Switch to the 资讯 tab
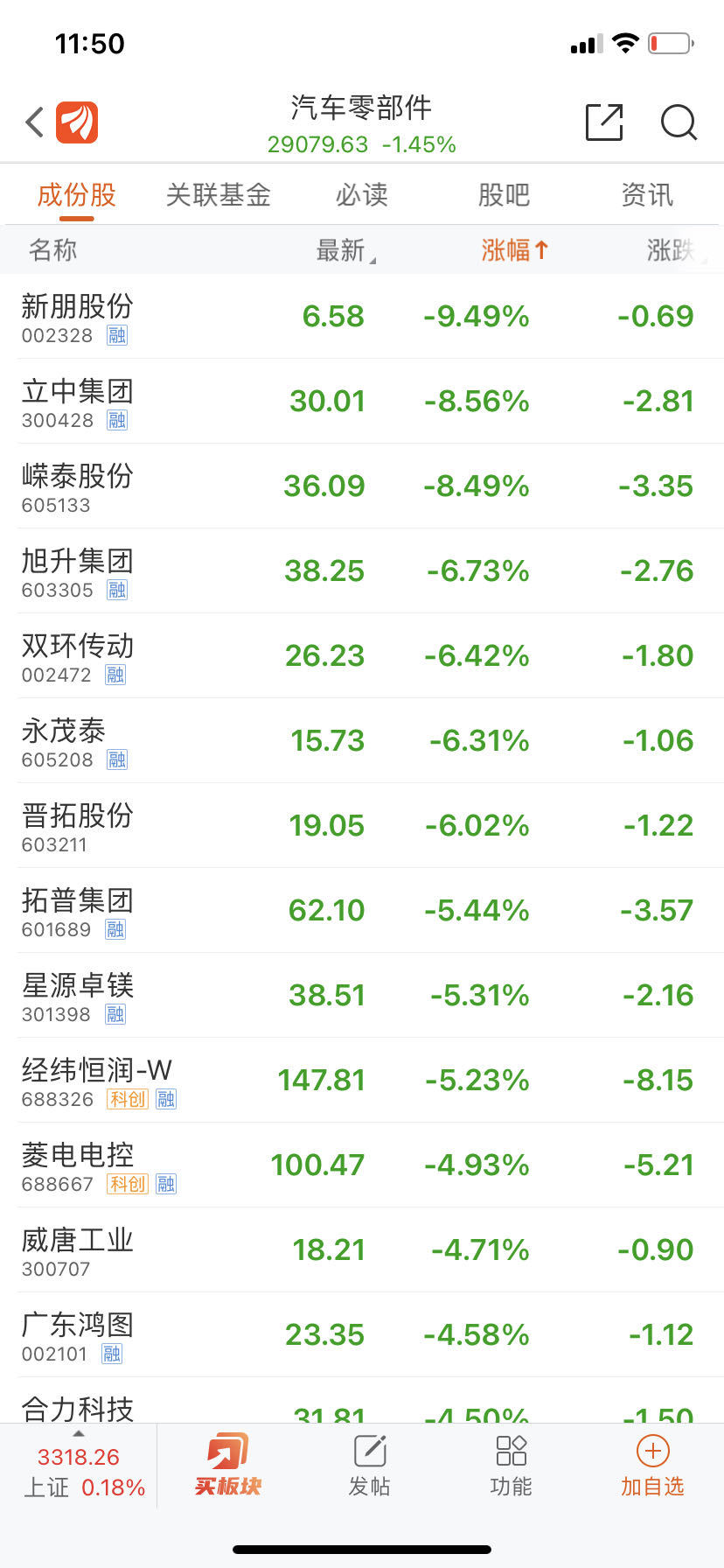724x1568 pixels. click(x=647, y=194)
